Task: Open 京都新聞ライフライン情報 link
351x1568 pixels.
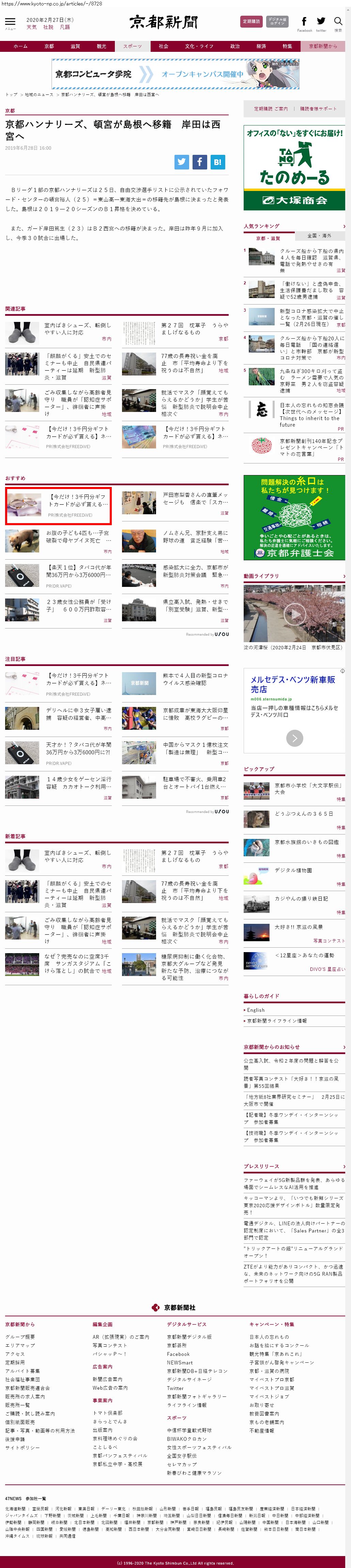Action: coord(277,1021)
